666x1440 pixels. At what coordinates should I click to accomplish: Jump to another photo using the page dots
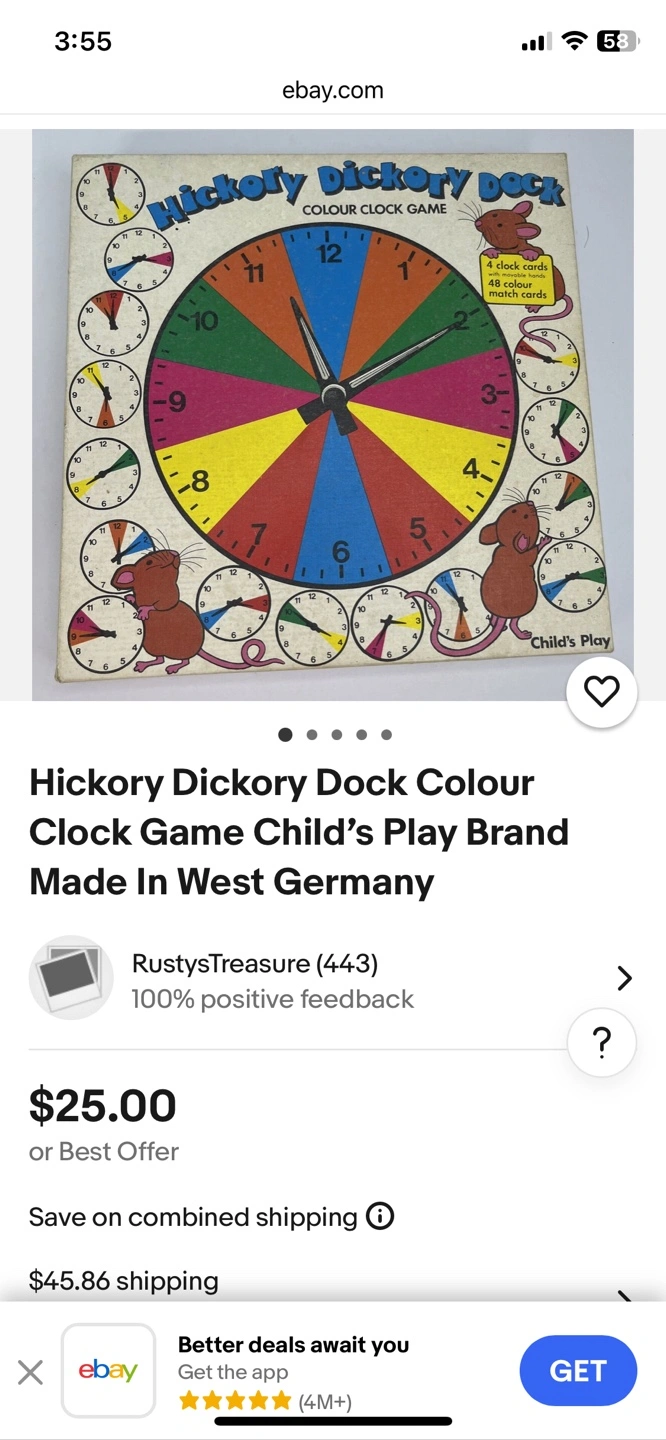pyautogui.click(x=336, y=735)
